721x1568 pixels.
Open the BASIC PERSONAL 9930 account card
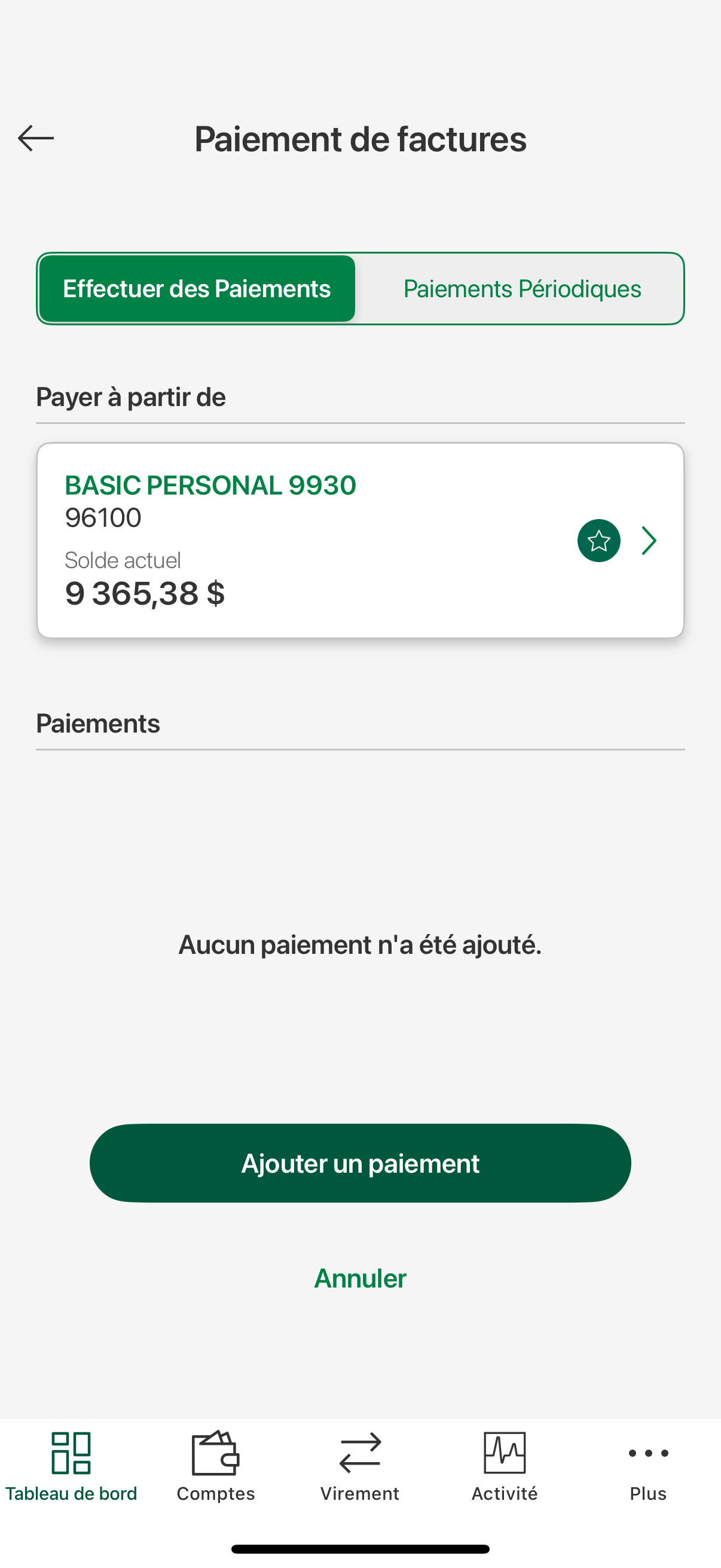click(360, 541)
